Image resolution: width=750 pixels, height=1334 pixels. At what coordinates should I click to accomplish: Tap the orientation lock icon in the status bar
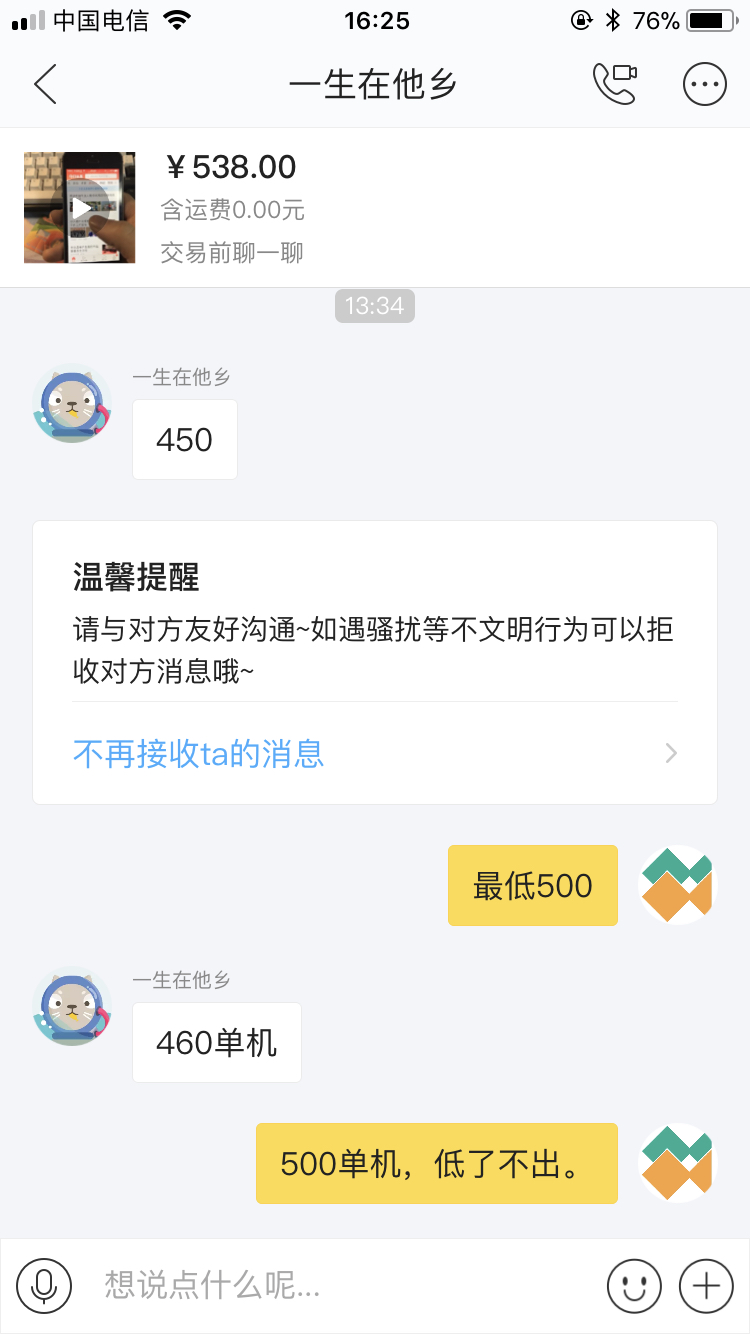pos(581,20)
